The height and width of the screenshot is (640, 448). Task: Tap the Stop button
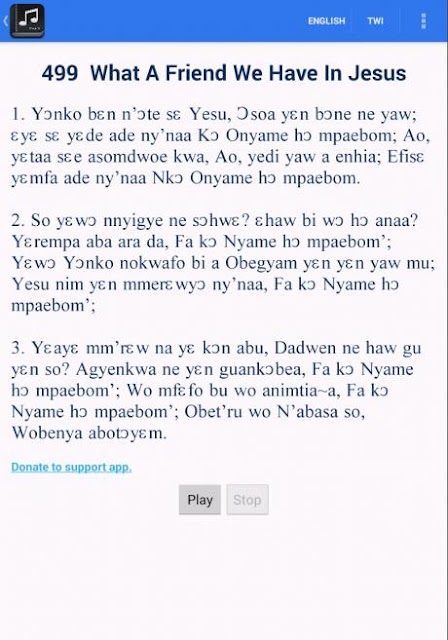[x=247, y=500]
